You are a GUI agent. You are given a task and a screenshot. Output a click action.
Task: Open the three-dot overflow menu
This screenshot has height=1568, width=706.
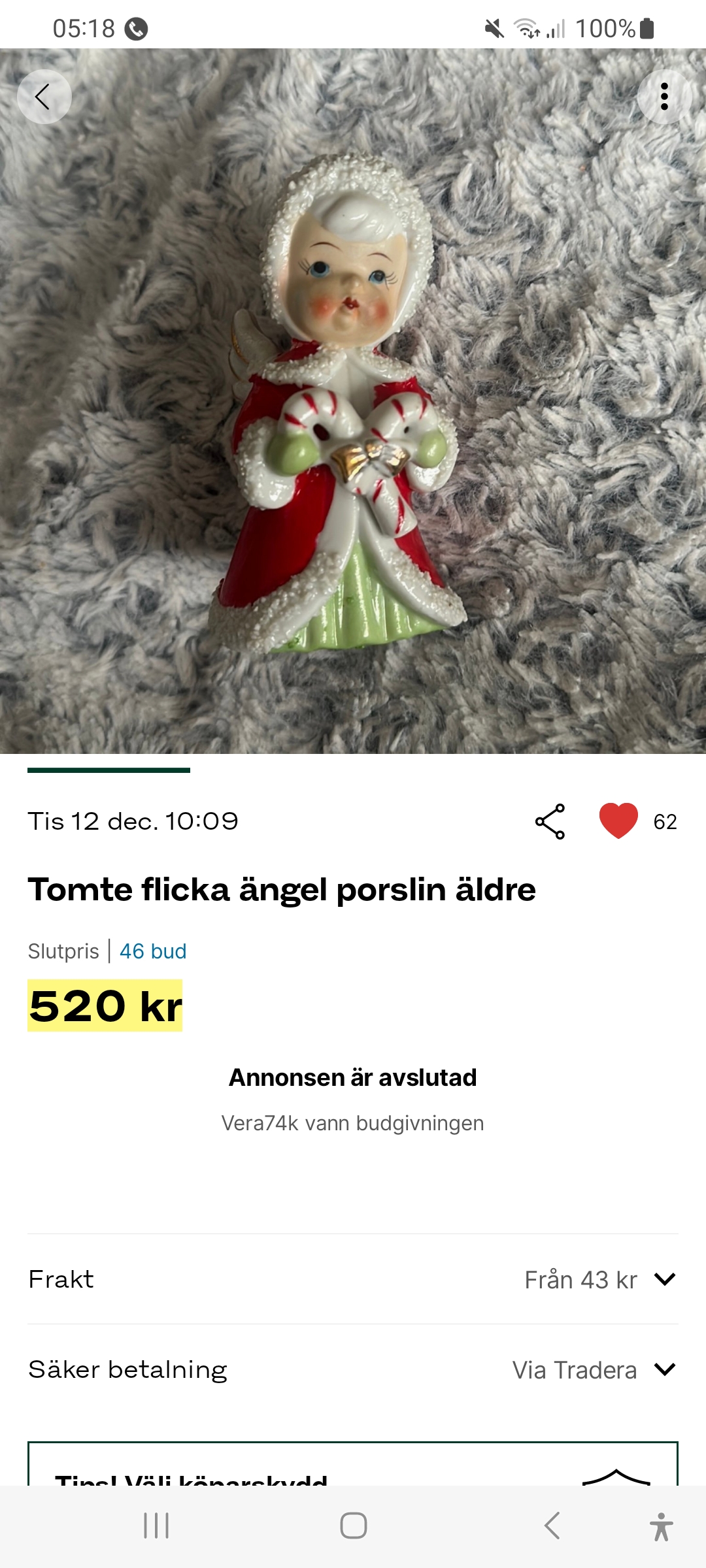tap(664, 97)
